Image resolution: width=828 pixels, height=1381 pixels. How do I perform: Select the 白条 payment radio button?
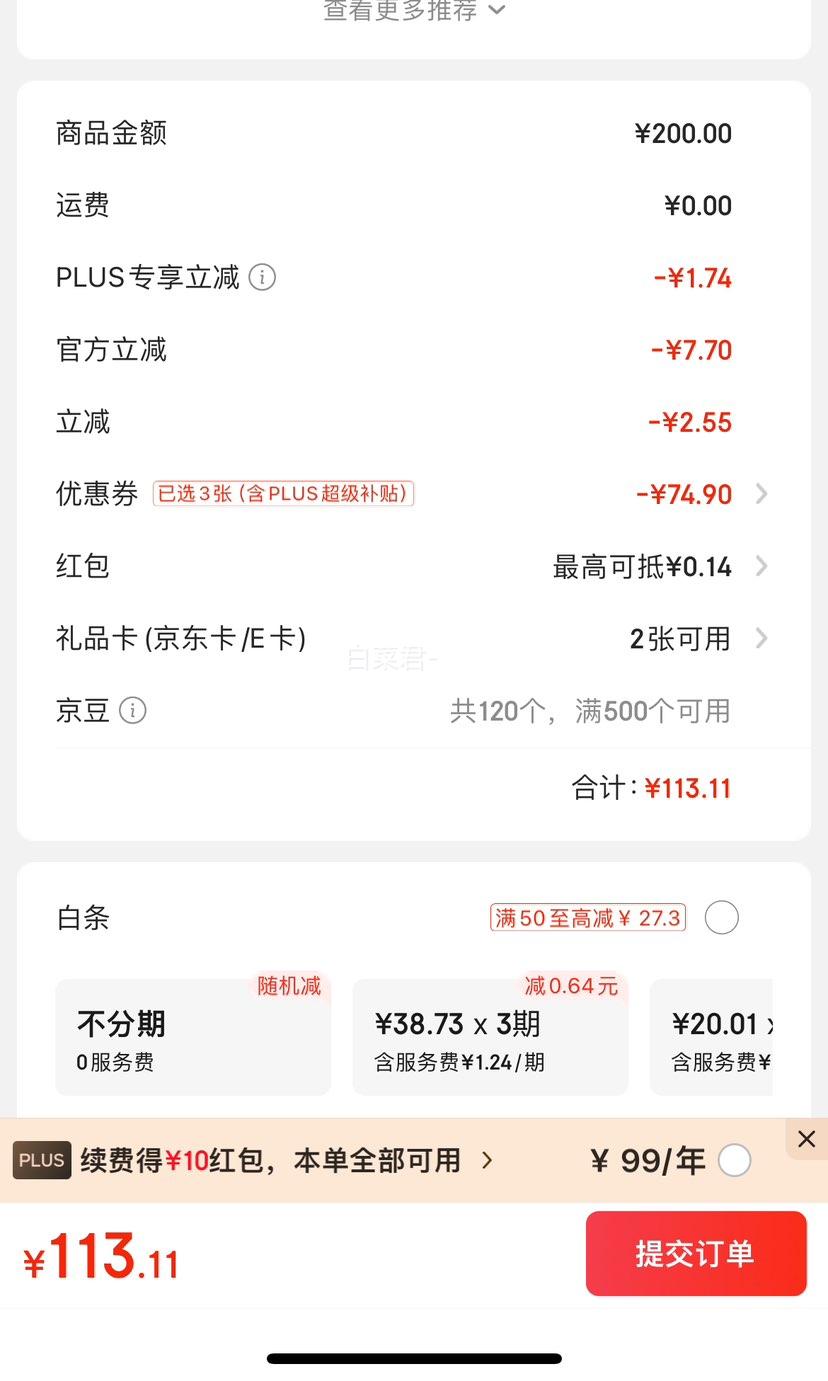click(722, 917)
